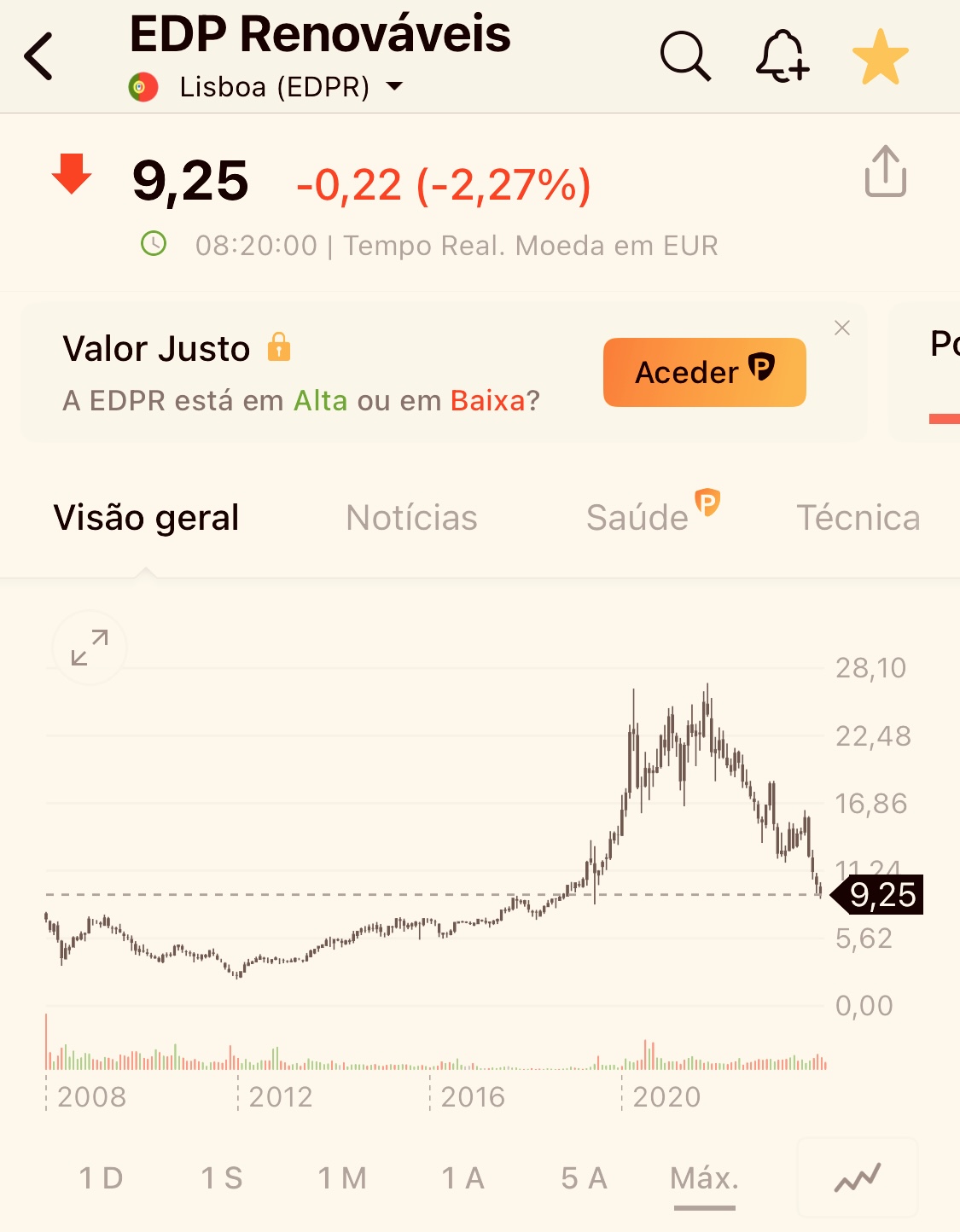Set chart range to 1 D
The height and width of the screenshot is (1232, 960).
[x=101, y=1178]
